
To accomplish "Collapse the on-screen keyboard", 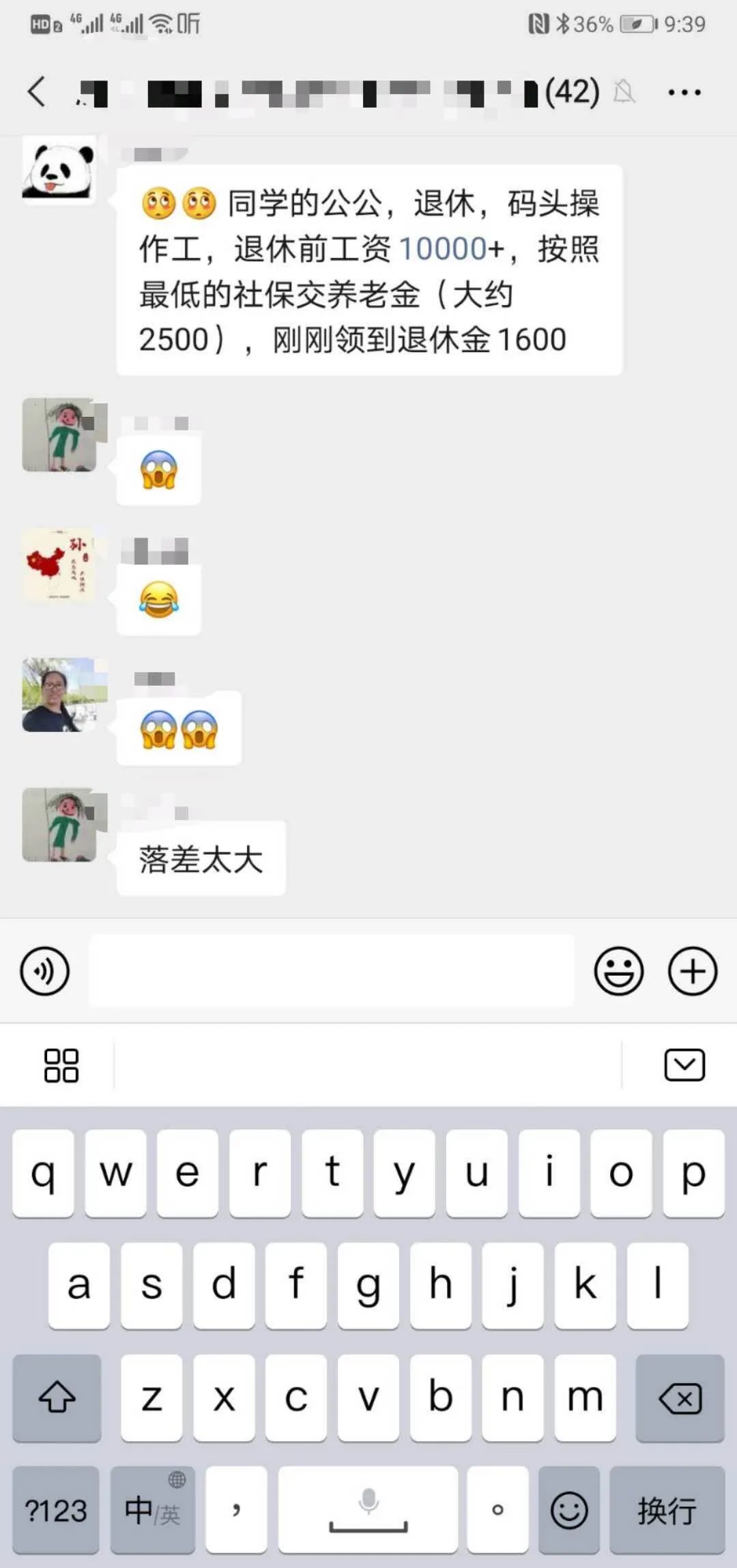I will tap(684, 1065).
